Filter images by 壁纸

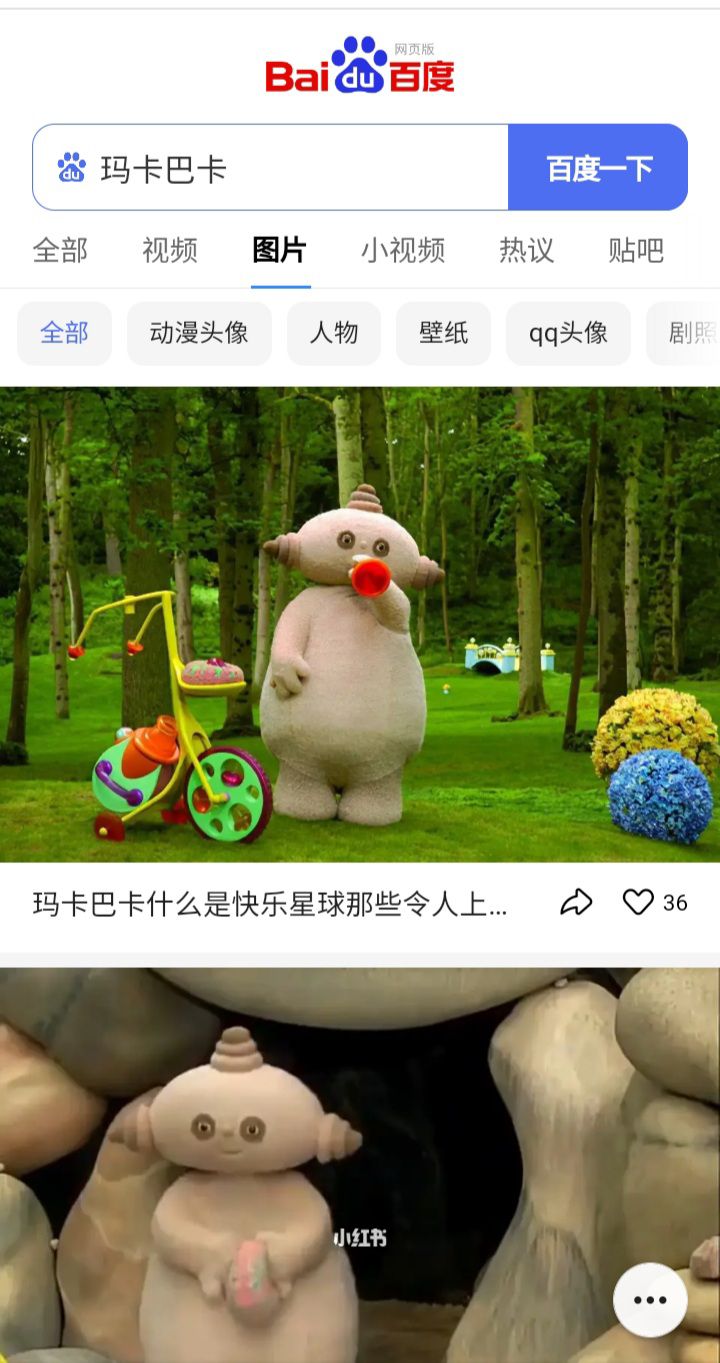point(444,333)
